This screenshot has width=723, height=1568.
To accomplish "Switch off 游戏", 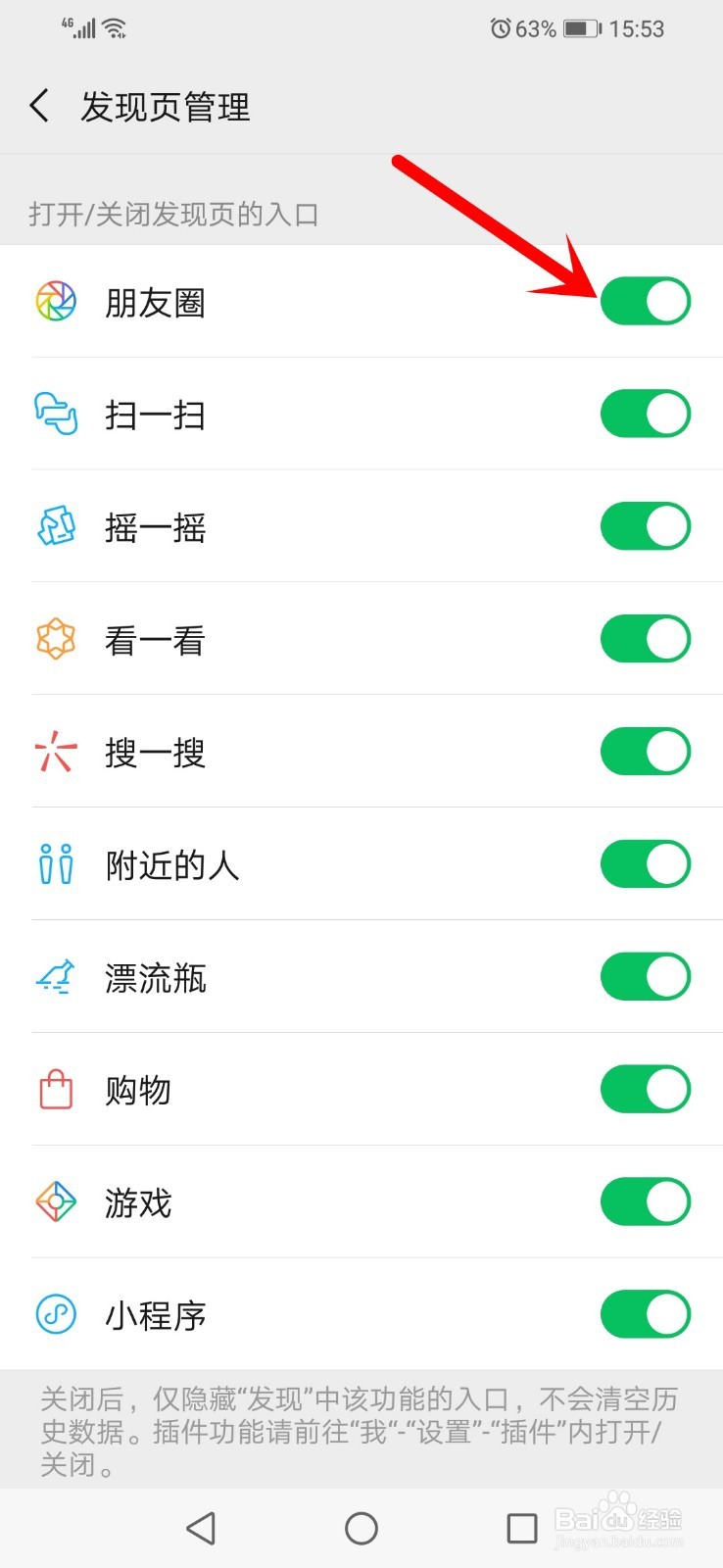I will click(646, 1202).
